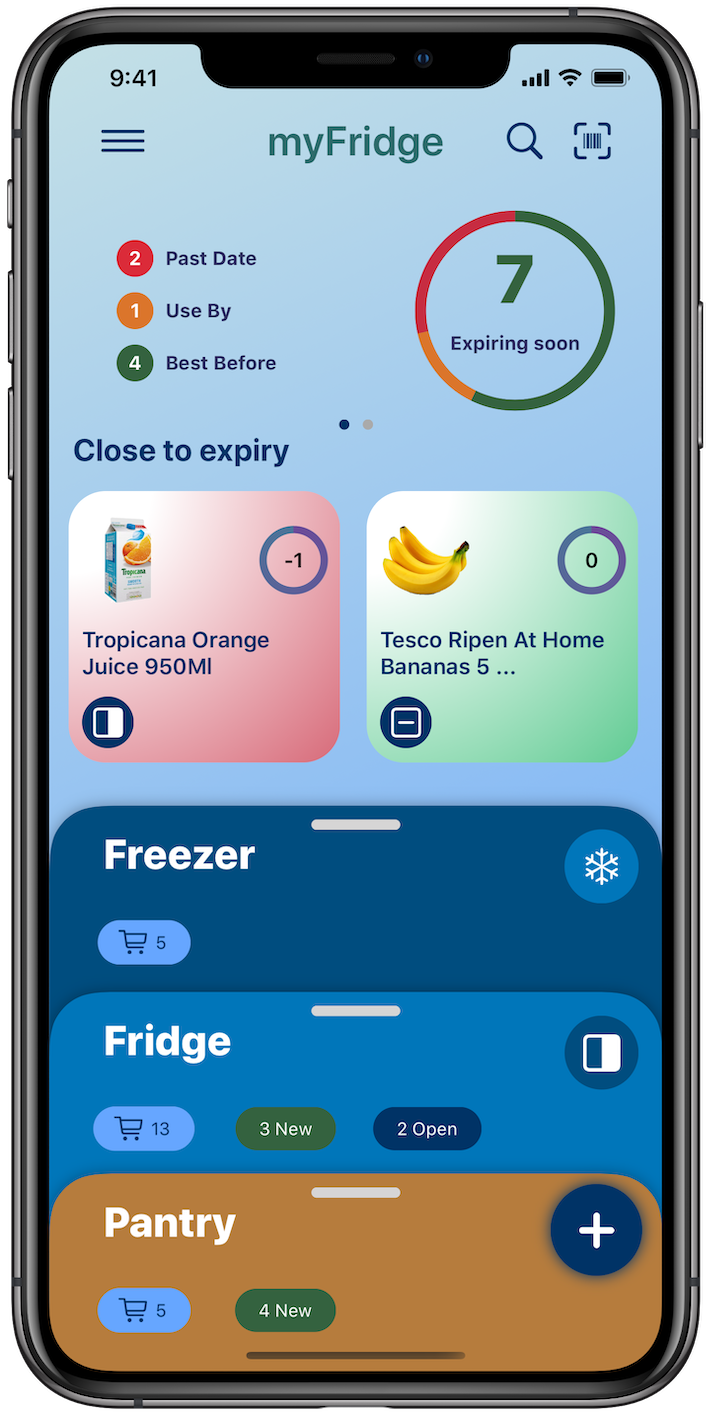Viewport: 712px width, 1415px height.
Task: Open the search magnifier
Action: 523,141
